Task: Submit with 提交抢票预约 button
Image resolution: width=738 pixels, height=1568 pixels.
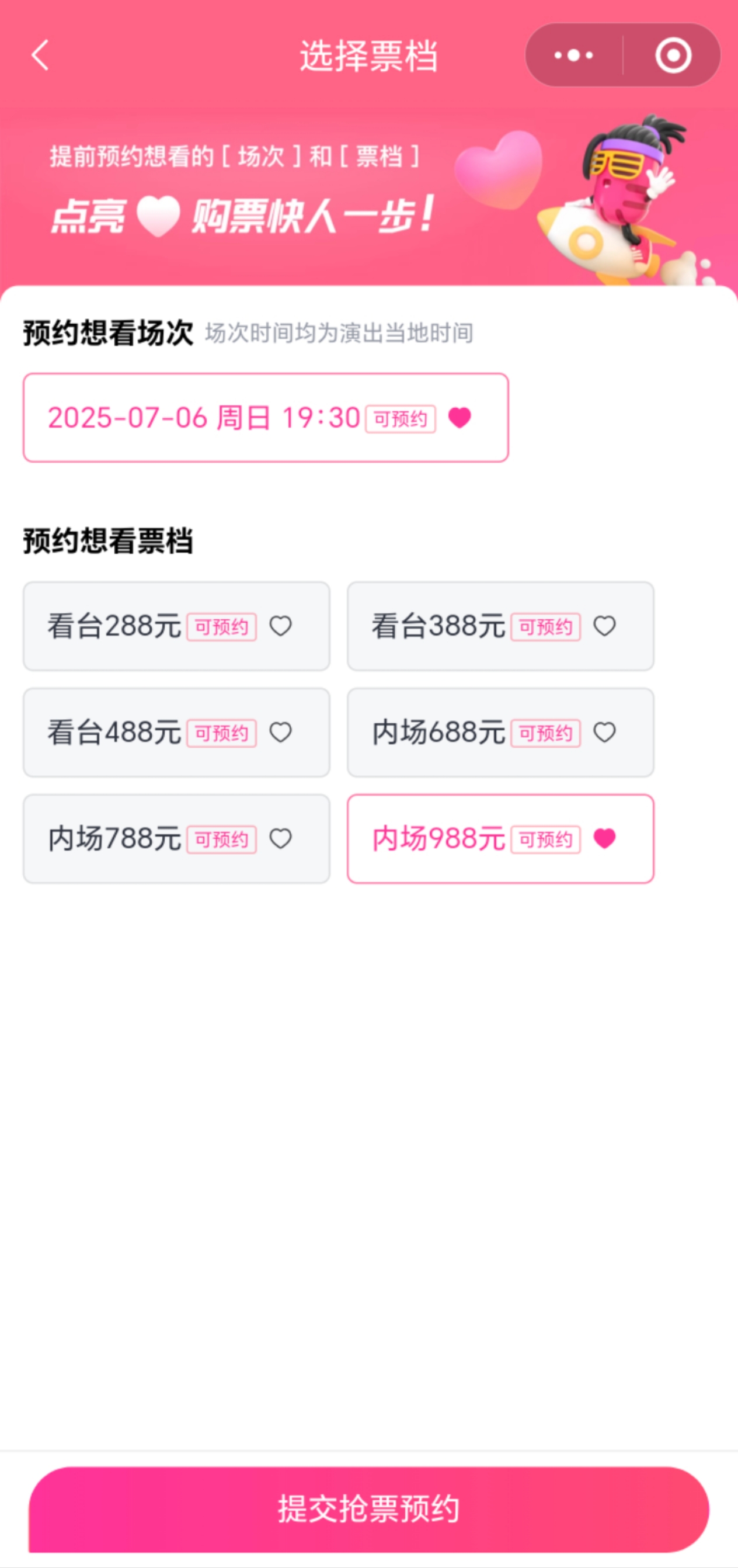Action: 368,1509
